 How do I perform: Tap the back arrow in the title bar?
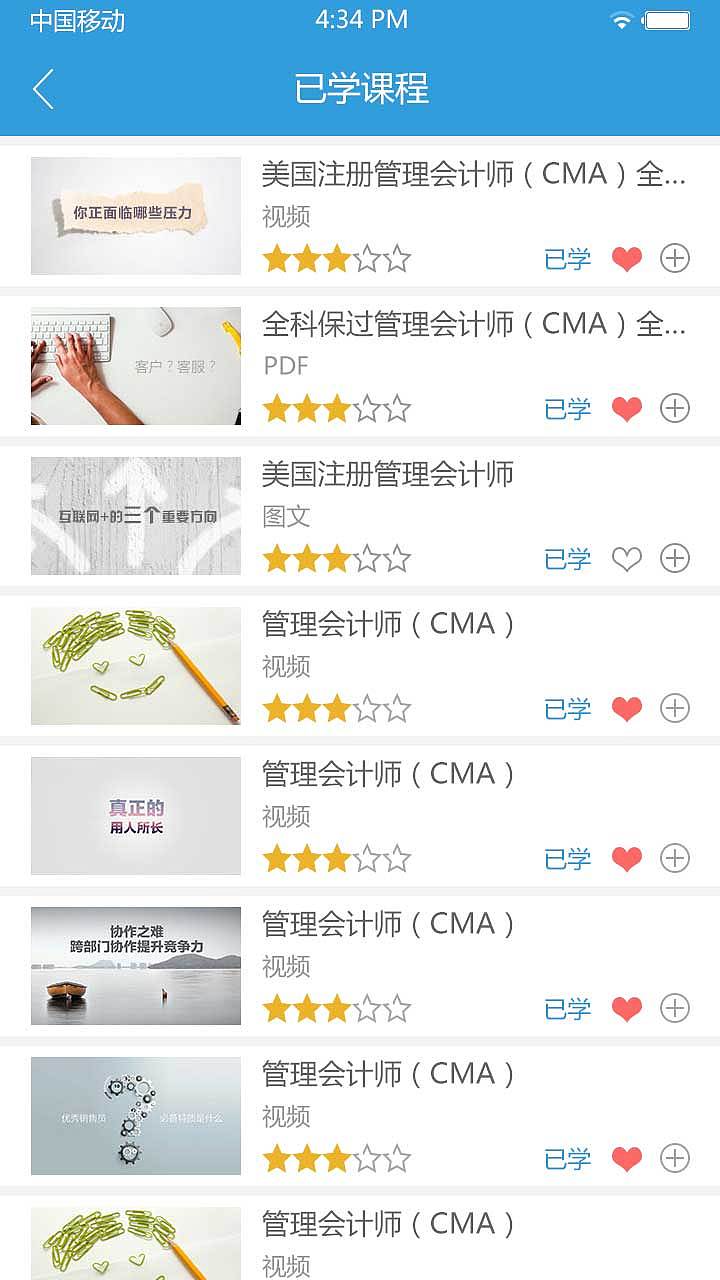pos(42,89)
